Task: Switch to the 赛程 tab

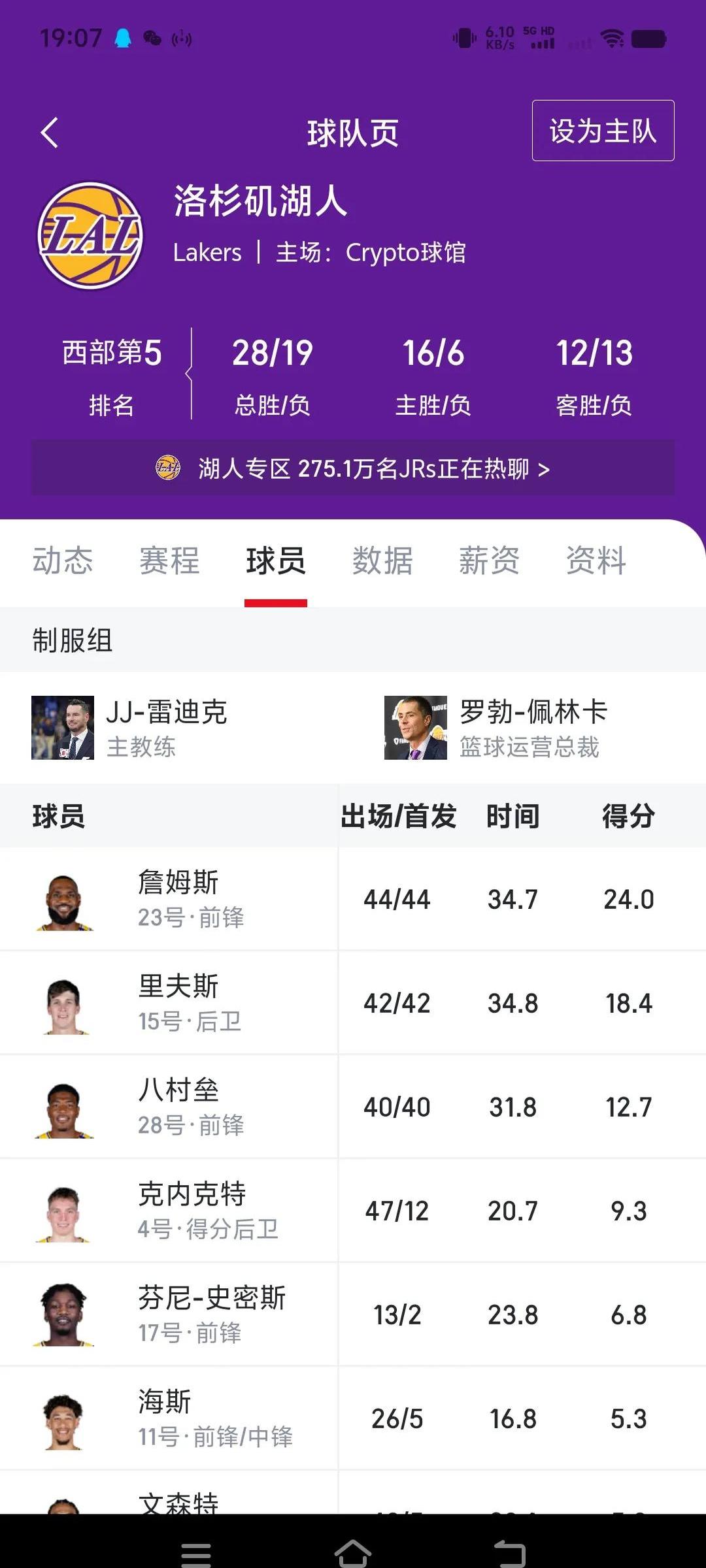Action: (x=169, y=561)
